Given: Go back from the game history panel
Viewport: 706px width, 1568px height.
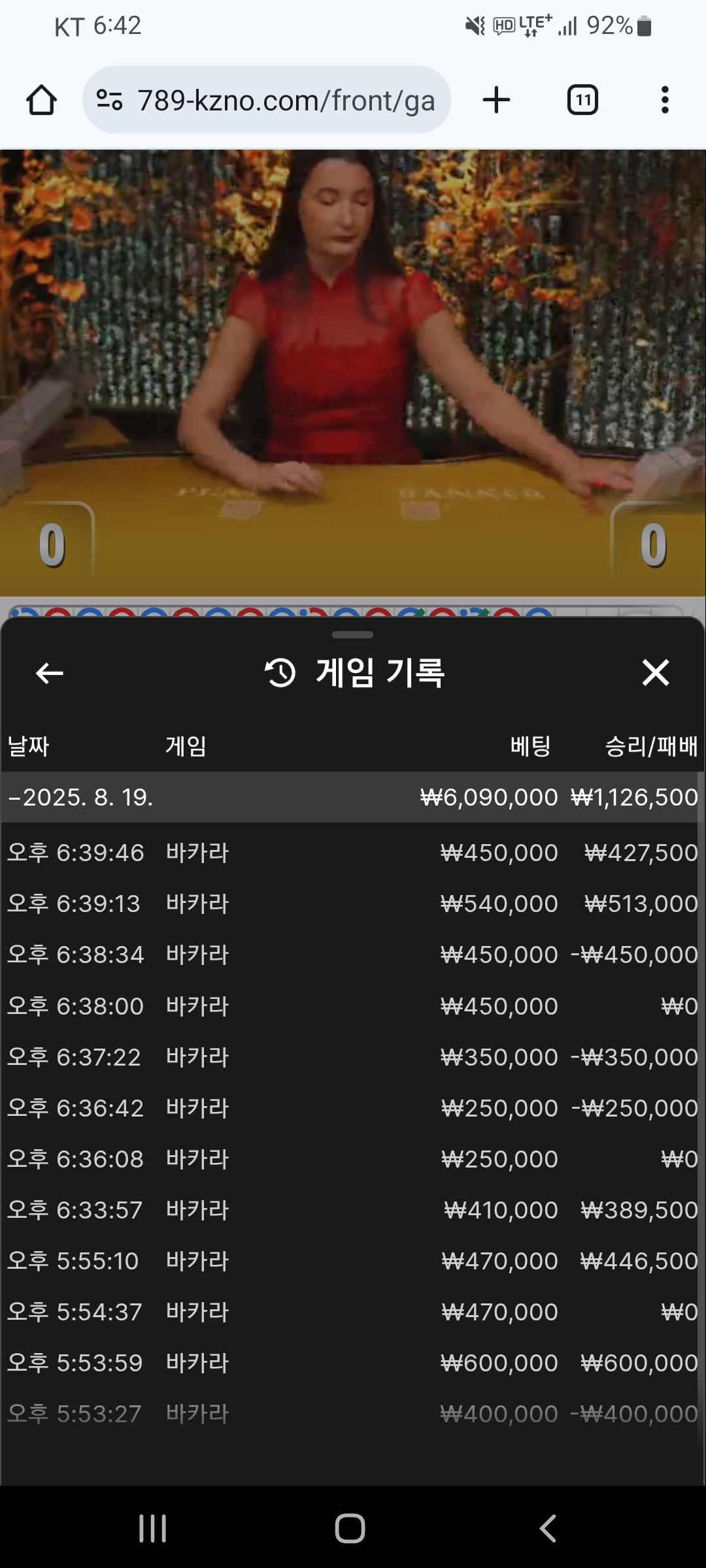Looking at the screenshot, I should 50,673.
